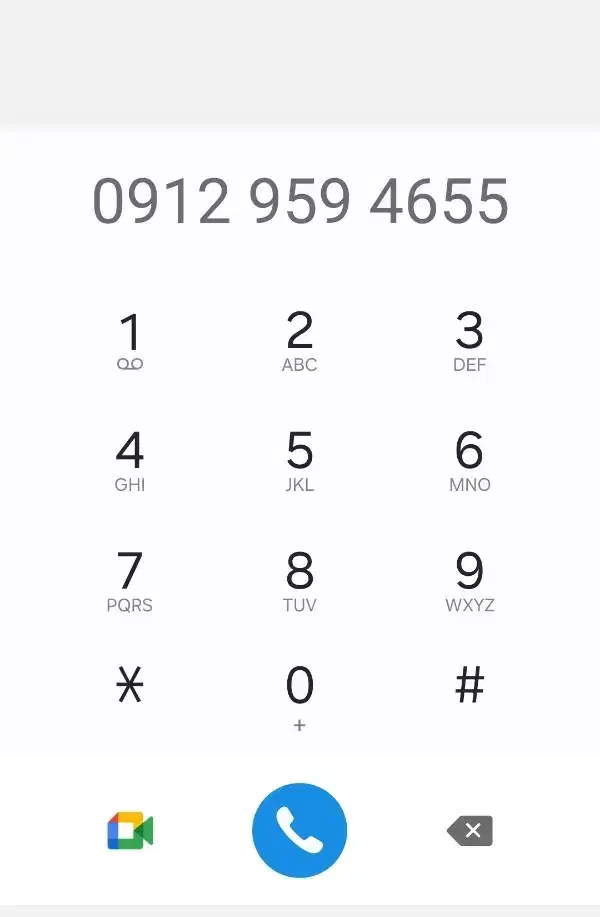Enter digit 3 DEF
Image resolution: width=600 pixels, height=917 pixels.
tap(469, 341)
